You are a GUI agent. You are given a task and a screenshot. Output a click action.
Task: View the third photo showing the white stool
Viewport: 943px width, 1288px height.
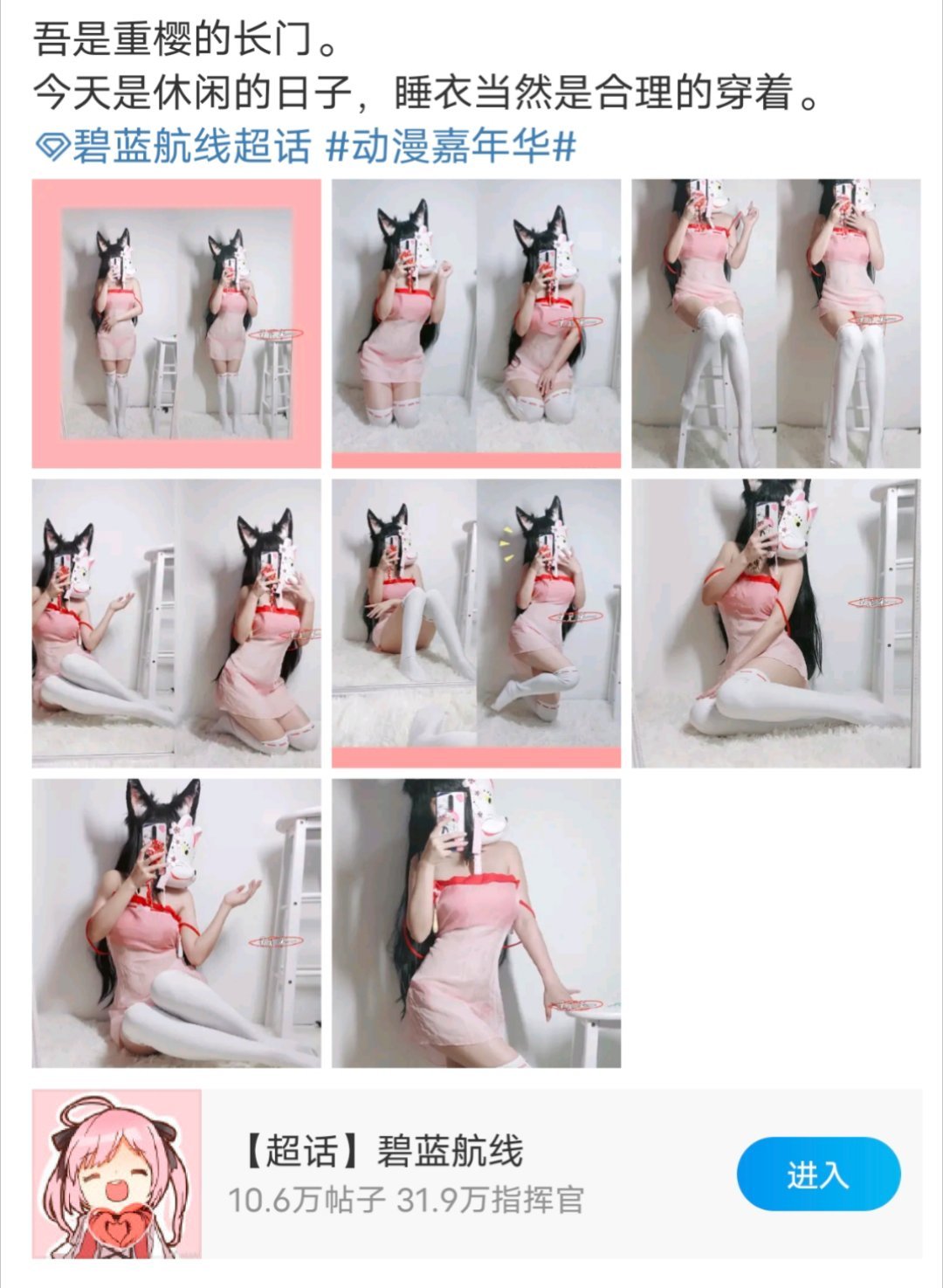(x=775, y=323)
